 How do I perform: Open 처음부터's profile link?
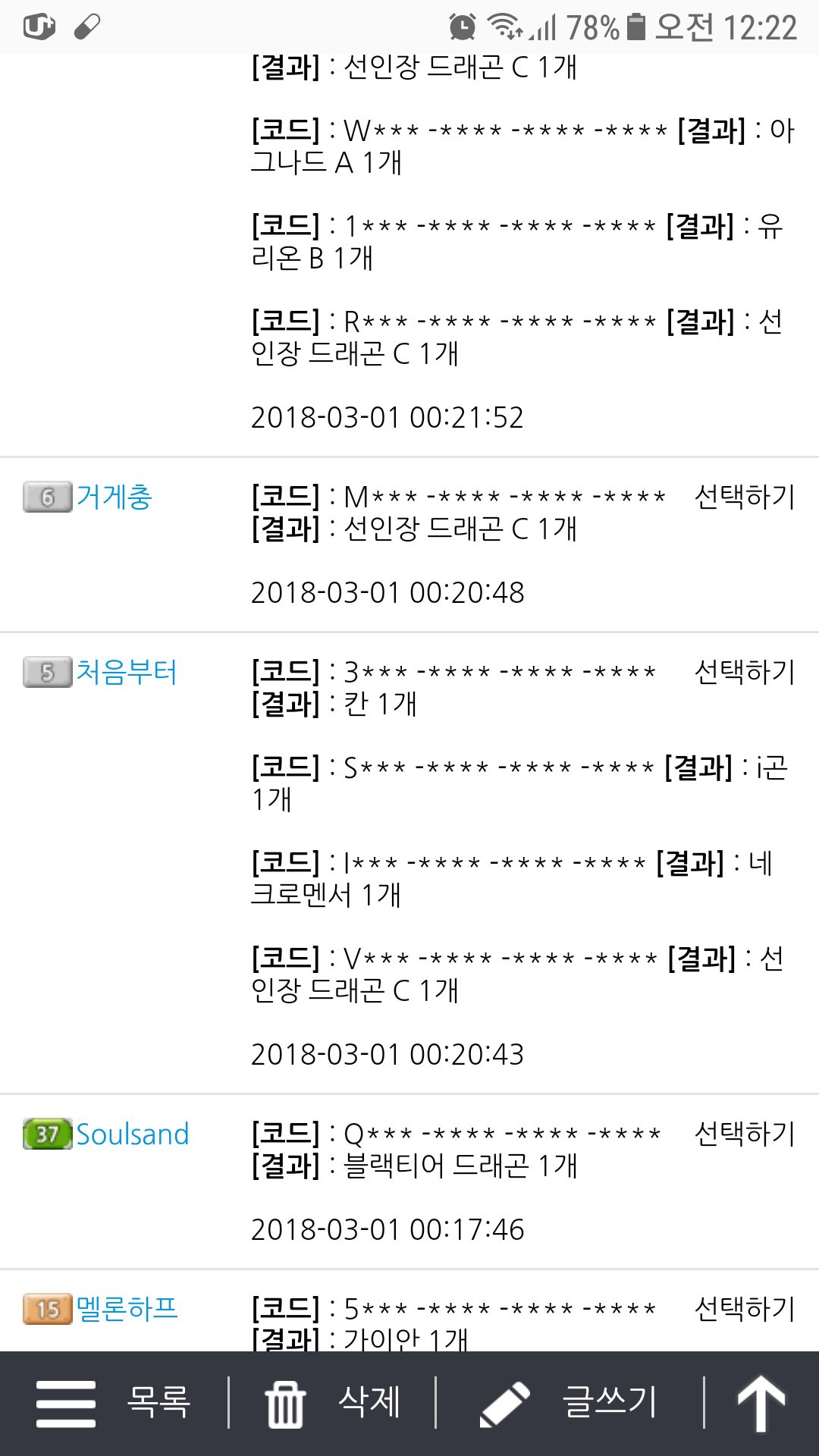pyautogui.click(x=126, y=673)
